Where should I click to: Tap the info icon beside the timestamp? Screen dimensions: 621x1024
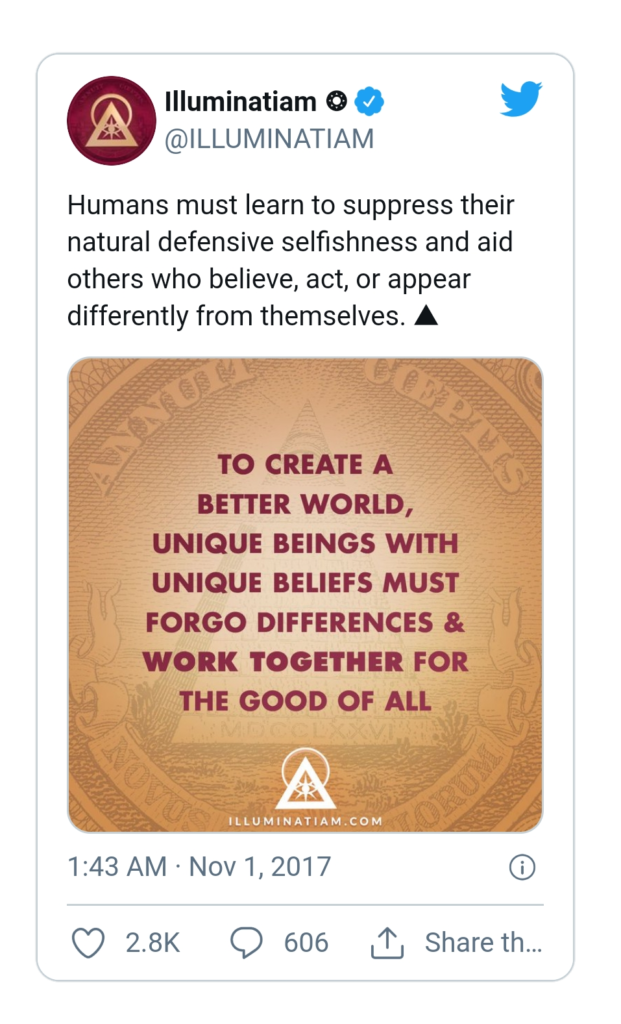522,867
